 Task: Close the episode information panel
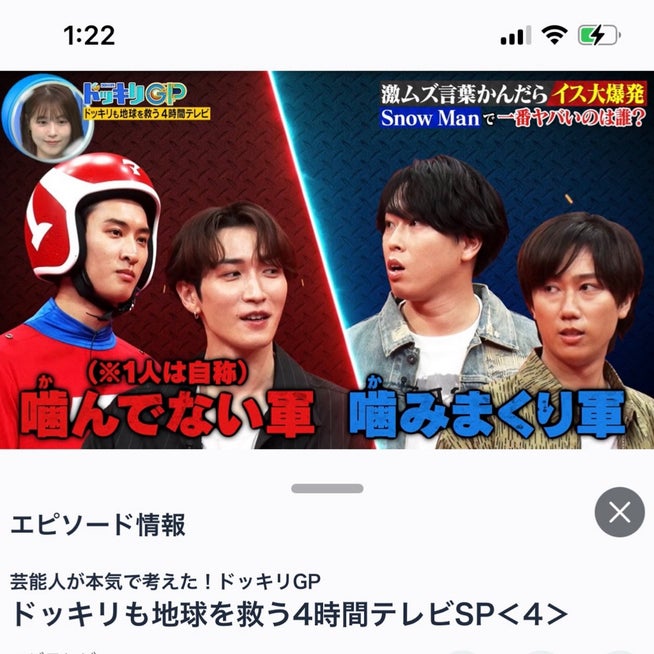[x=619, y=513]
